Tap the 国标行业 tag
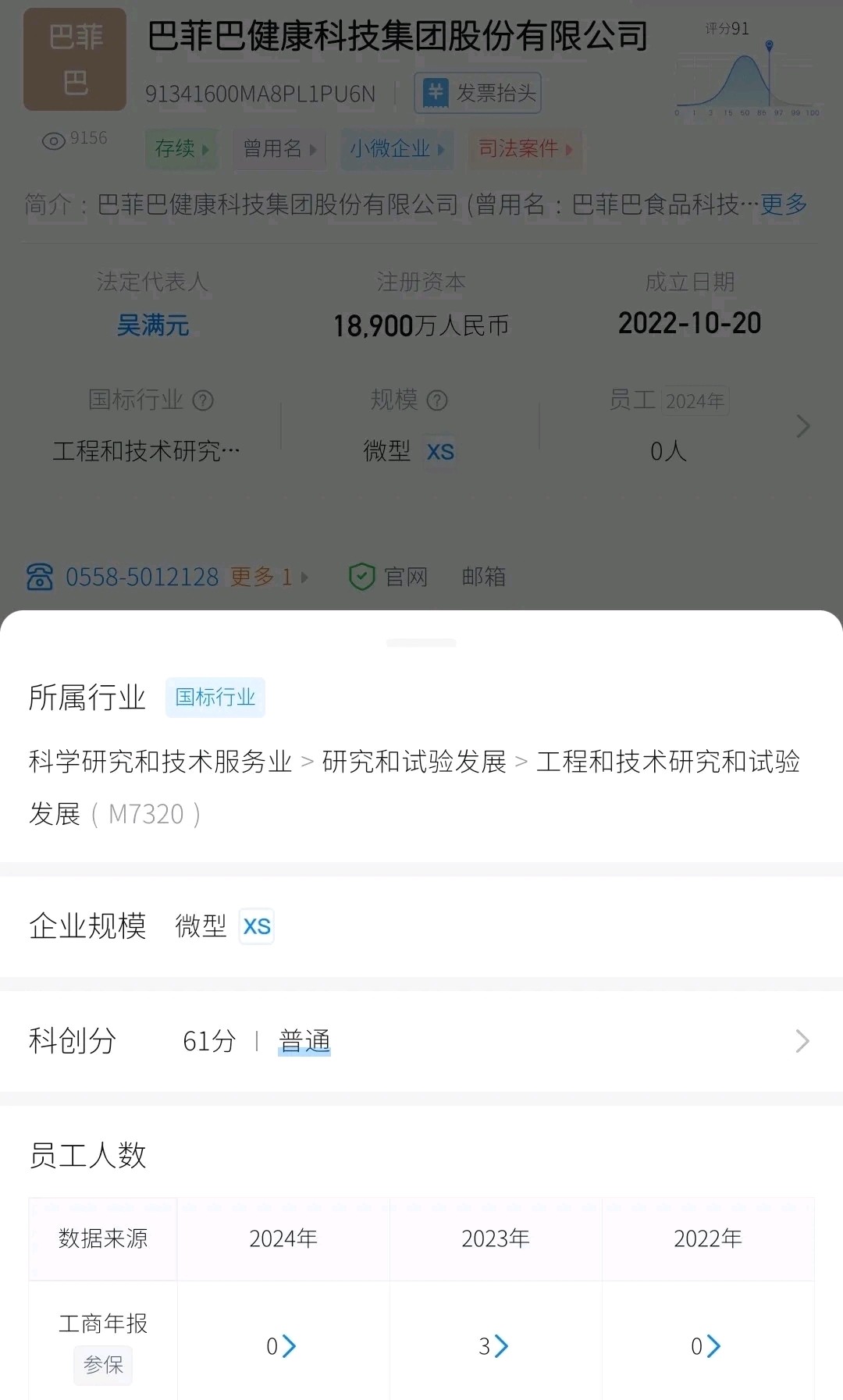 215,697
